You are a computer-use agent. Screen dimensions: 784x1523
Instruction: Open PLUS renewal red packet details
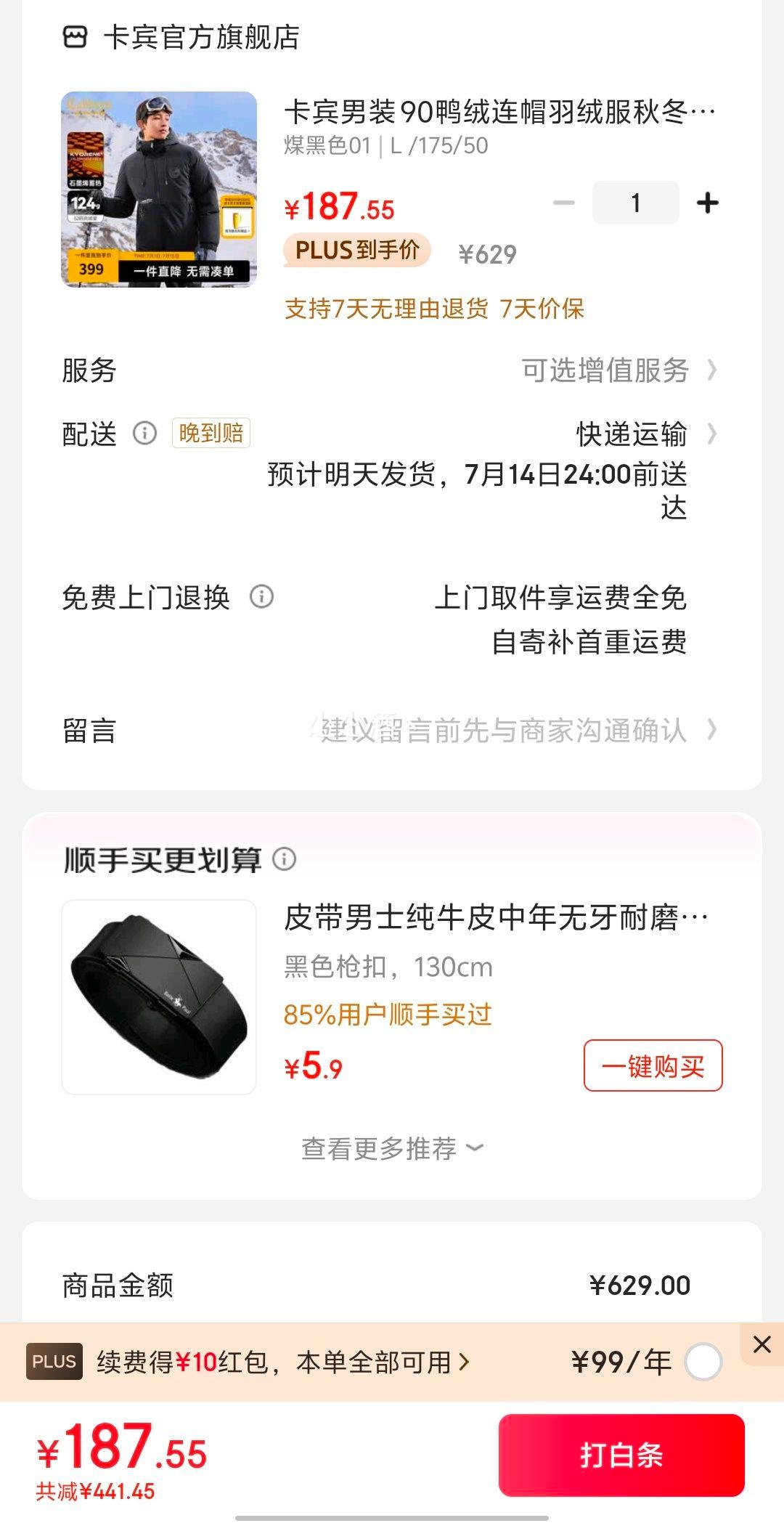(x=283, y=1362)
